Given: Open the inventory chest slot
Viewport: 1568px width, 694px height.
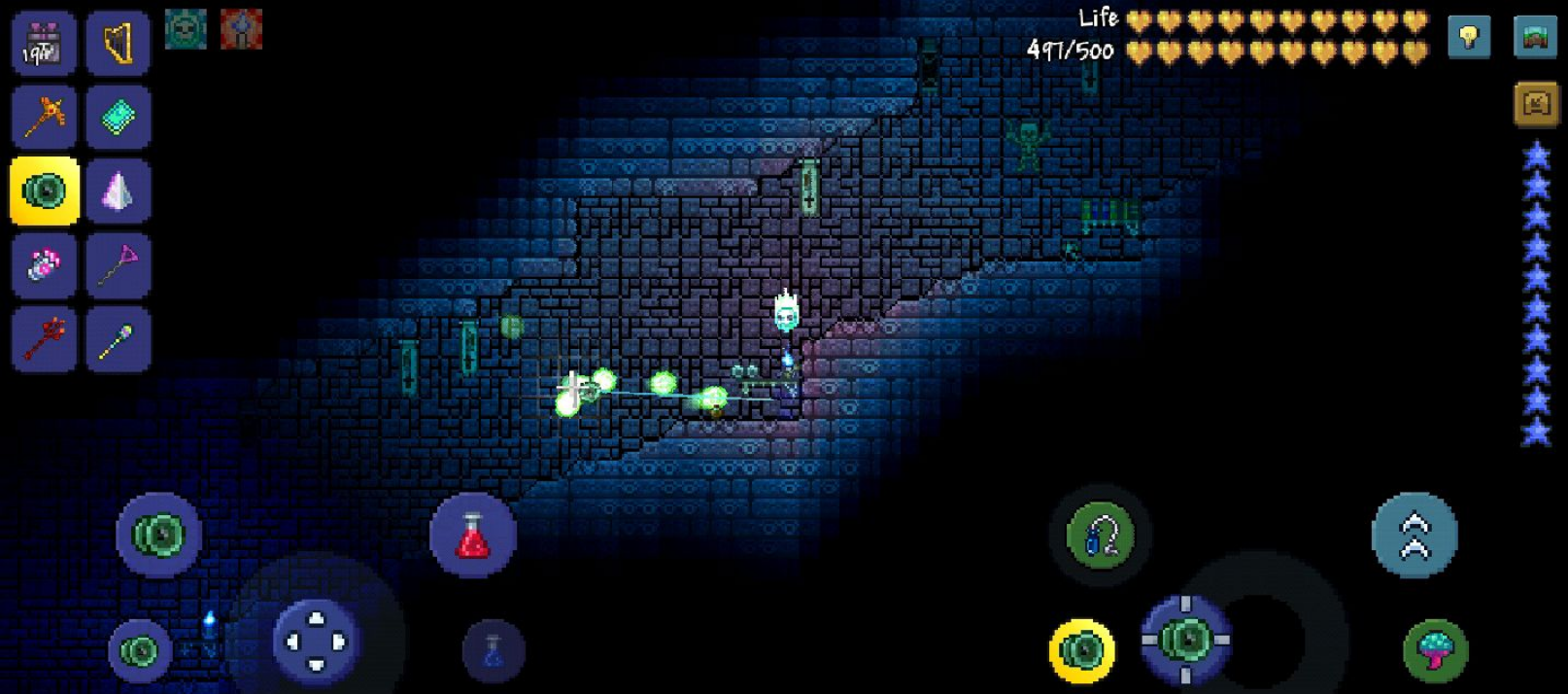Looking at the screenshot, I should pos(44,43).
